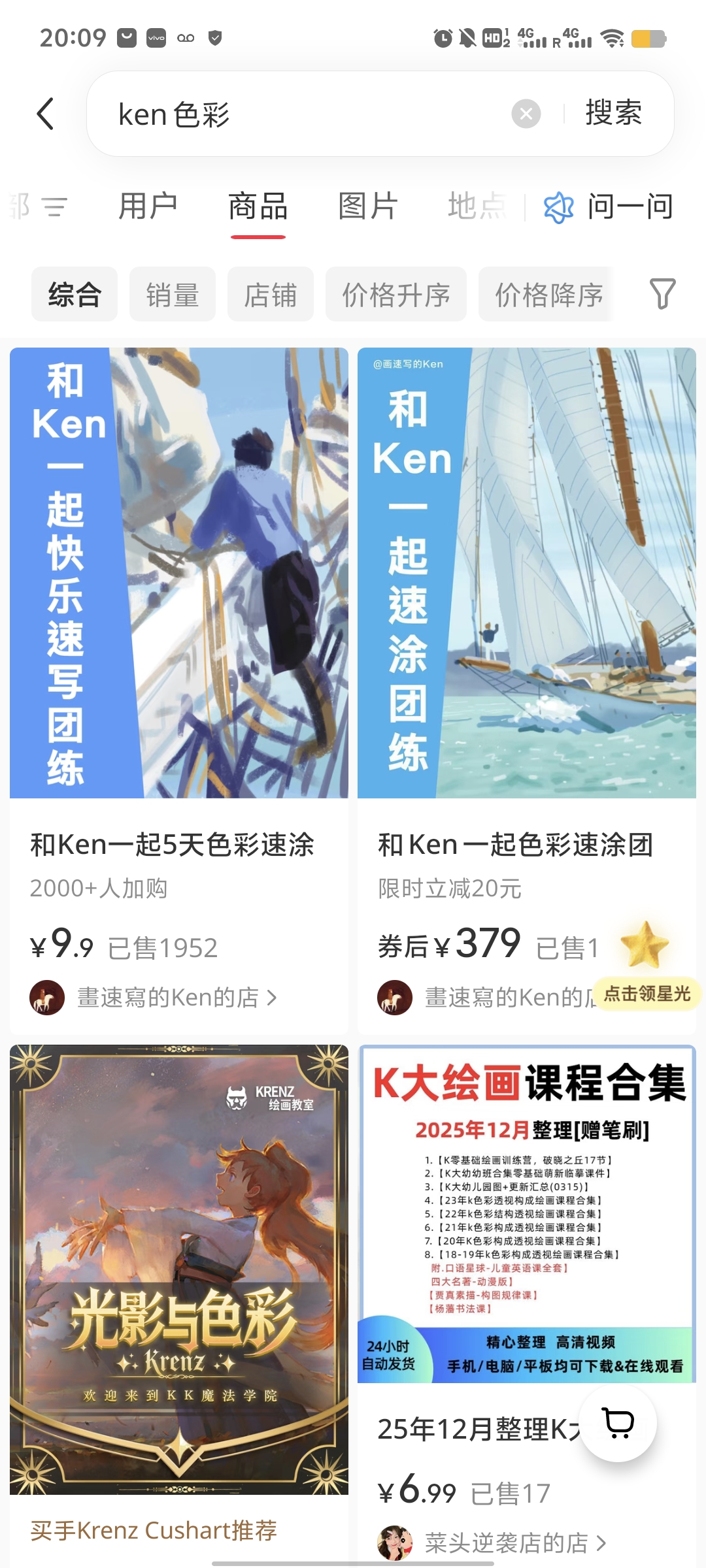Switch to the 图片 tab
Viewport: 706px width, 1568px height.
click(x=368, y=206)
